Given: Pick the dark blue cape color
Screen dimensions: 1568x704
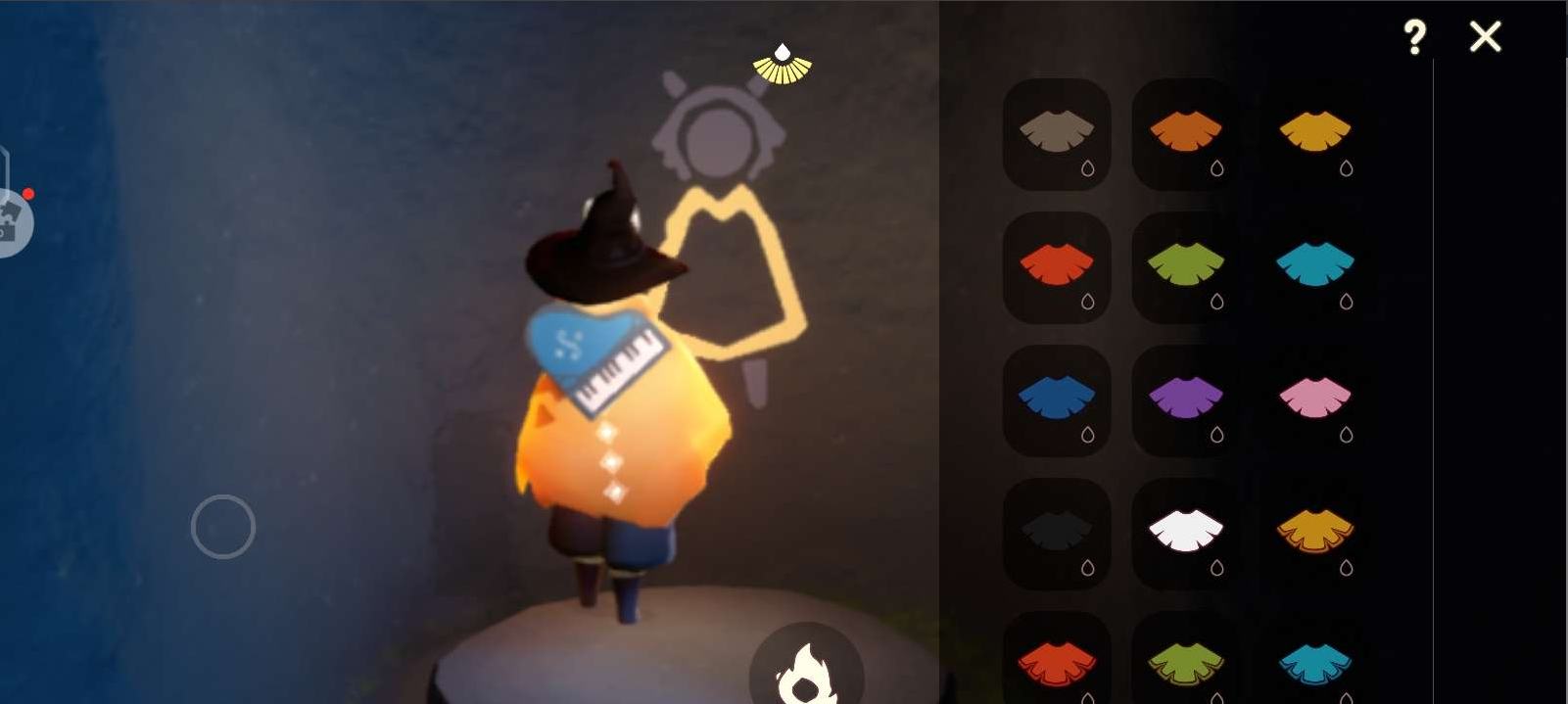Looking at the screenshot, I should pos(1056,399).
